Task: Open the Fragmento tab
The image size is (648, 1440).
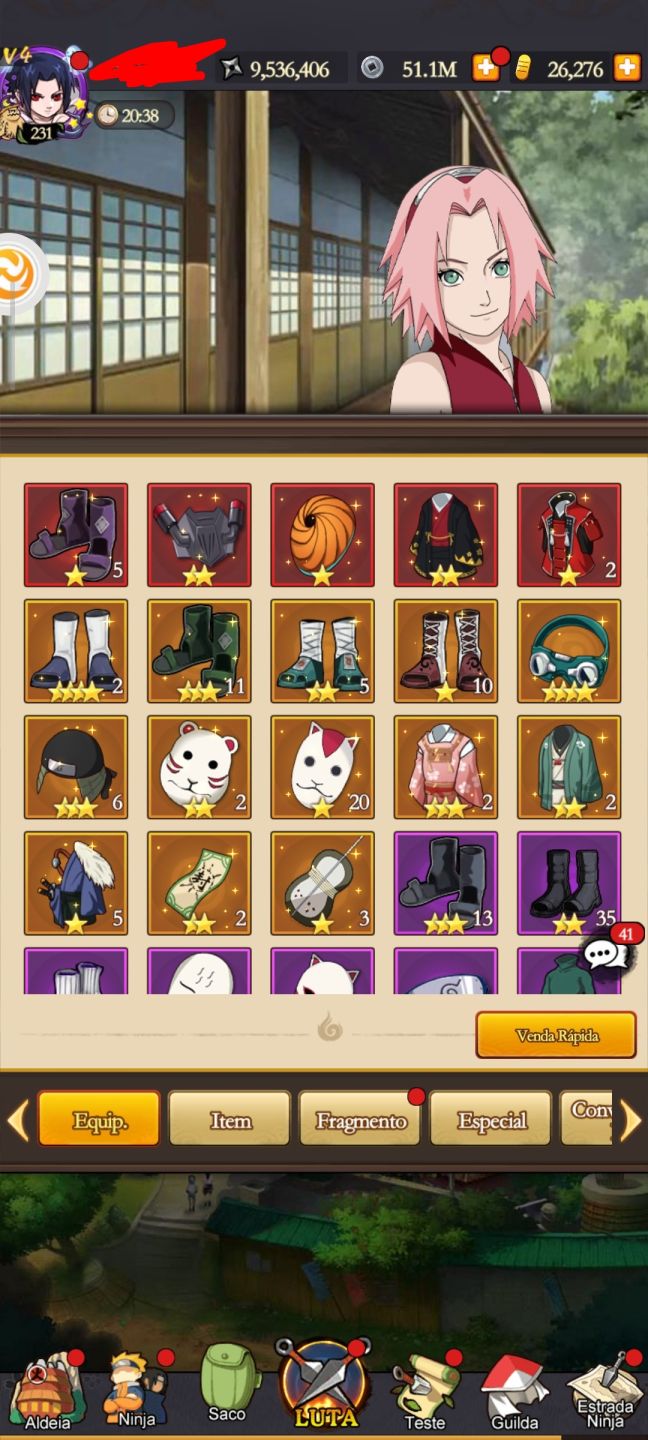Action: [x=361, y=1119]
